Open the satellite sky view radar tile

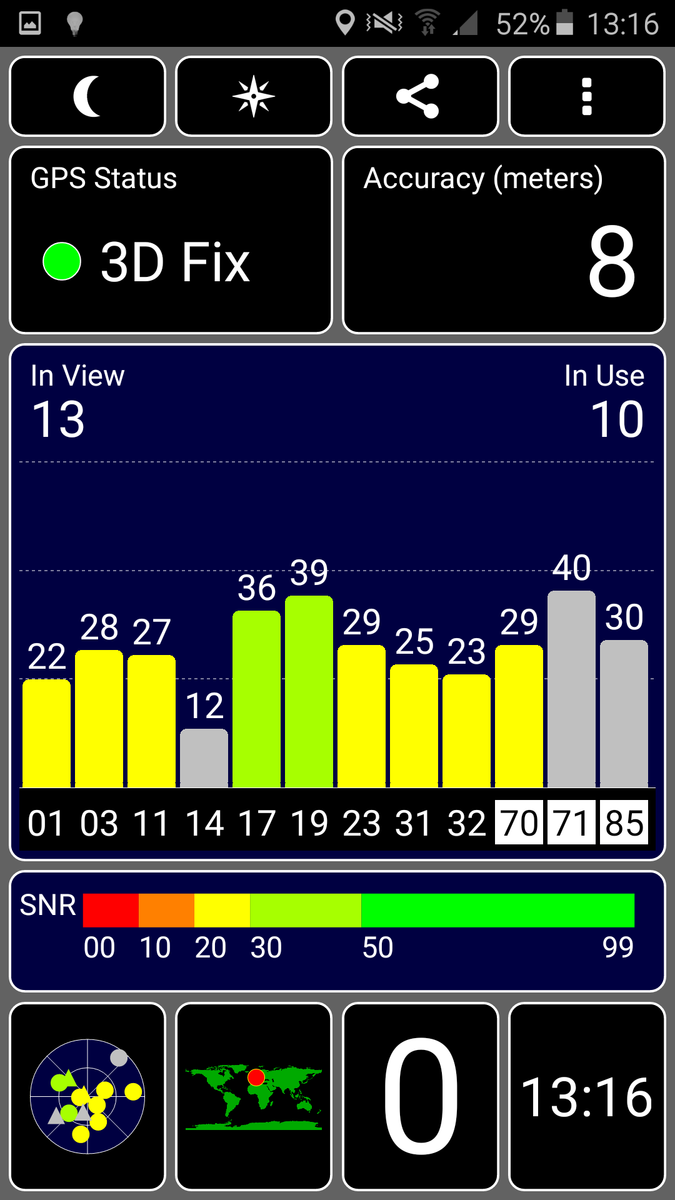tap(88, 1096)
